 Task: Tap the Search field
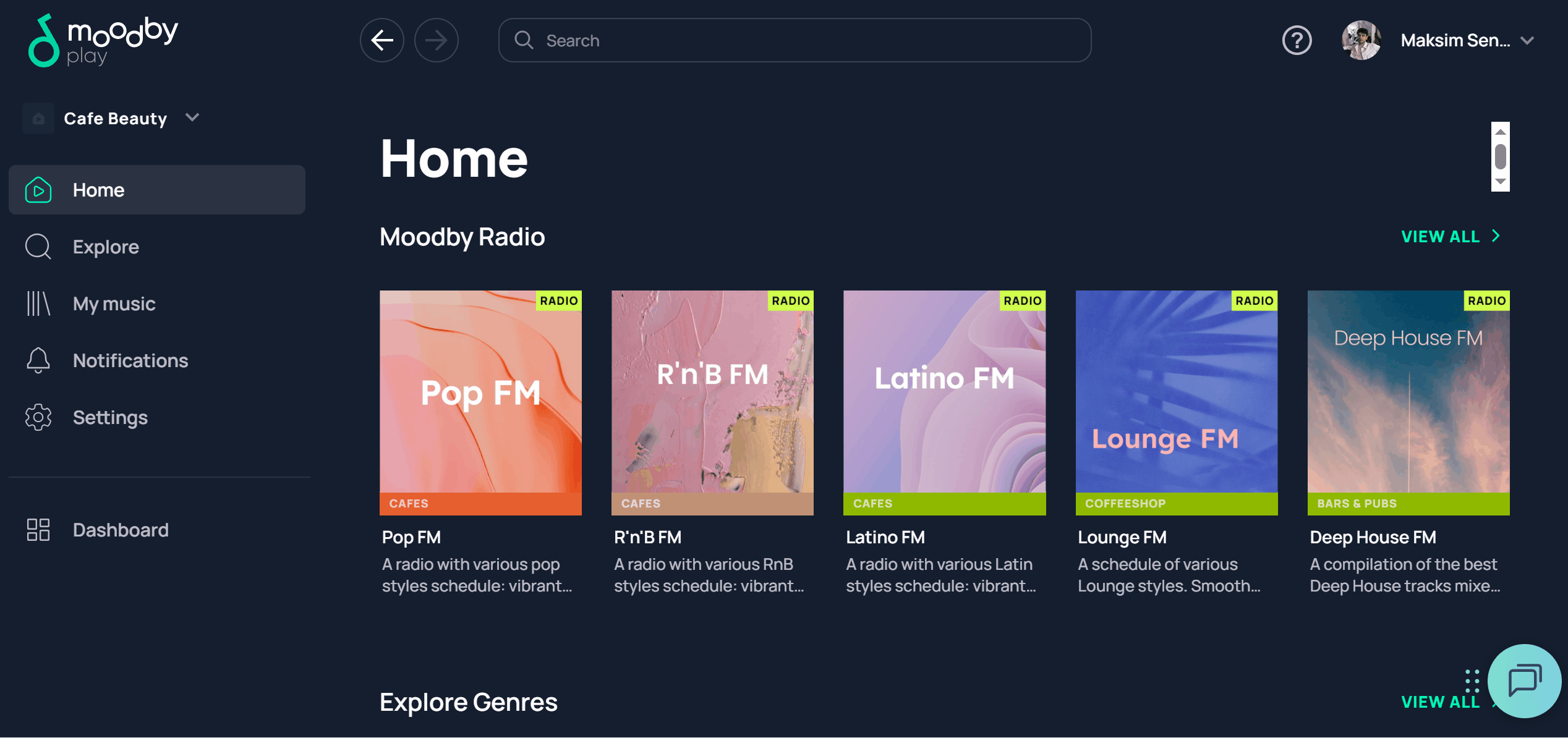click(x=795, y=40)
